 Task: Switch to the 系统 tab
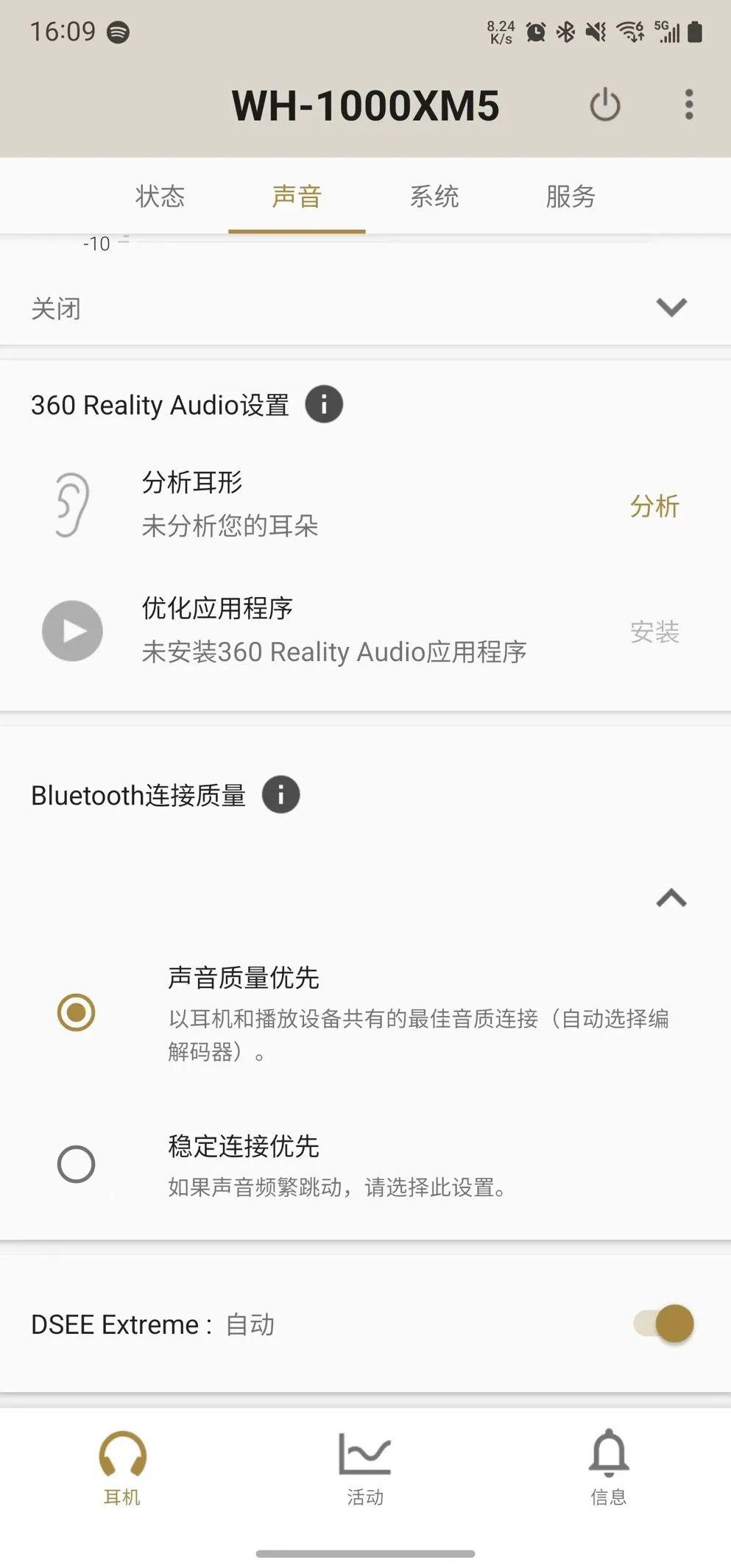click(x=434, y=197)
